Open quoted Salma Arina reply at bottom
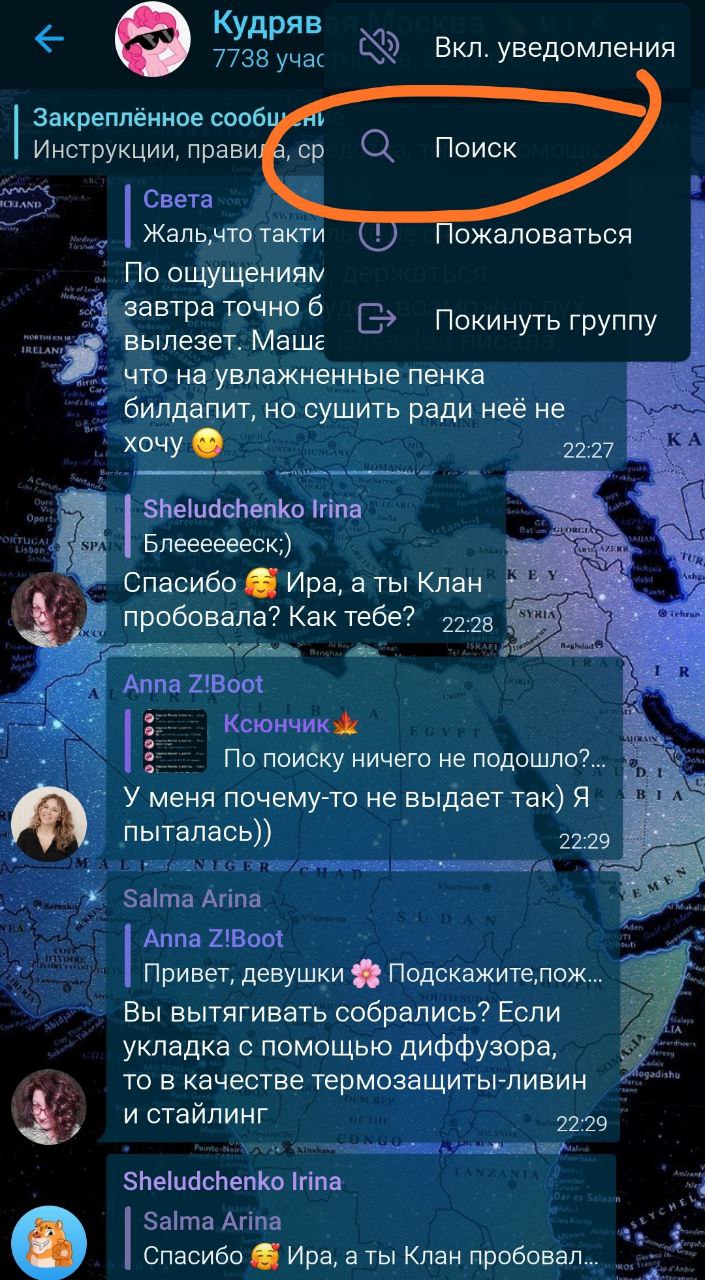The height and width of the screenshot is (1280, 705). (x=370, y=1238)
